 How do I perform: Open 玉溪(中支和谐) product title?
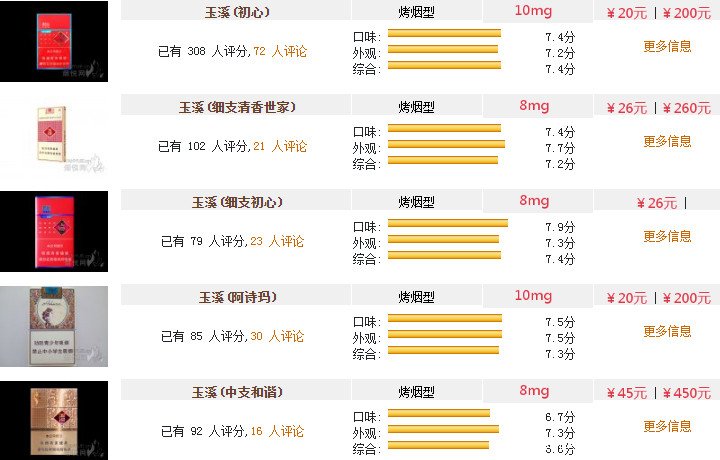(x=236, y=392)
